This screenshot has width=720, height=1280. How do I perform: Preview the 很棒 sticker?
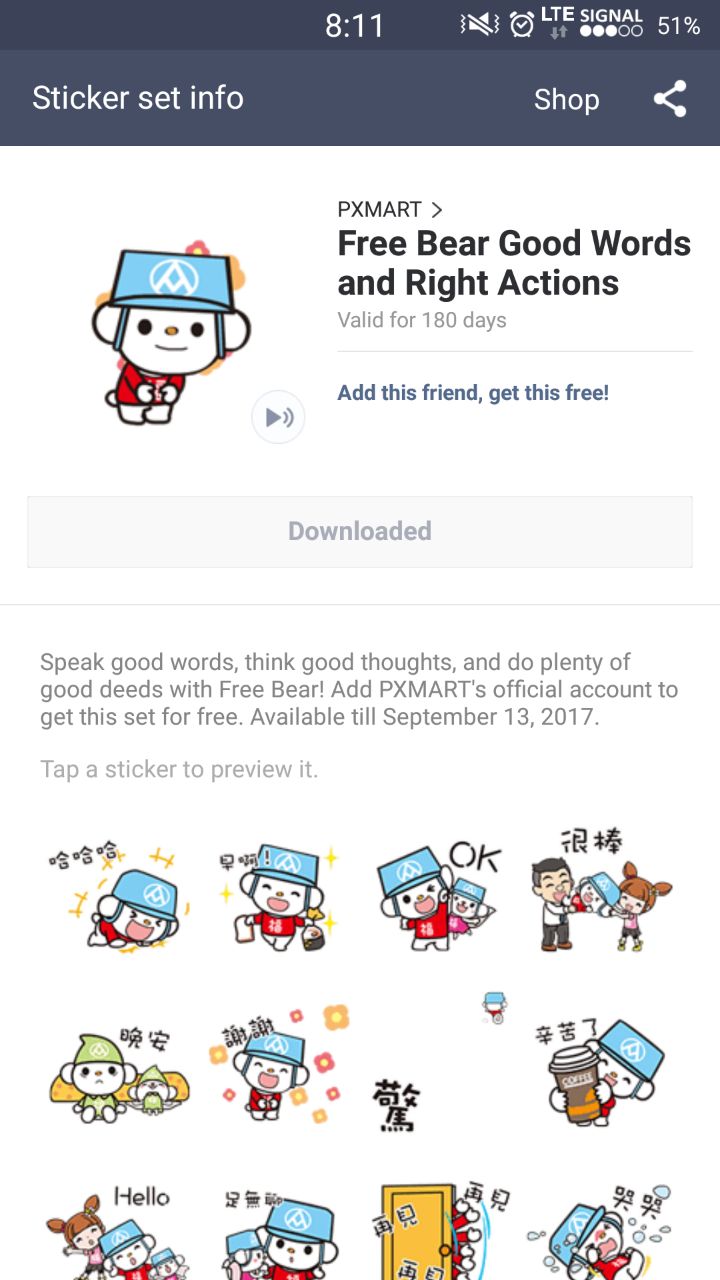tap(600, 890)
